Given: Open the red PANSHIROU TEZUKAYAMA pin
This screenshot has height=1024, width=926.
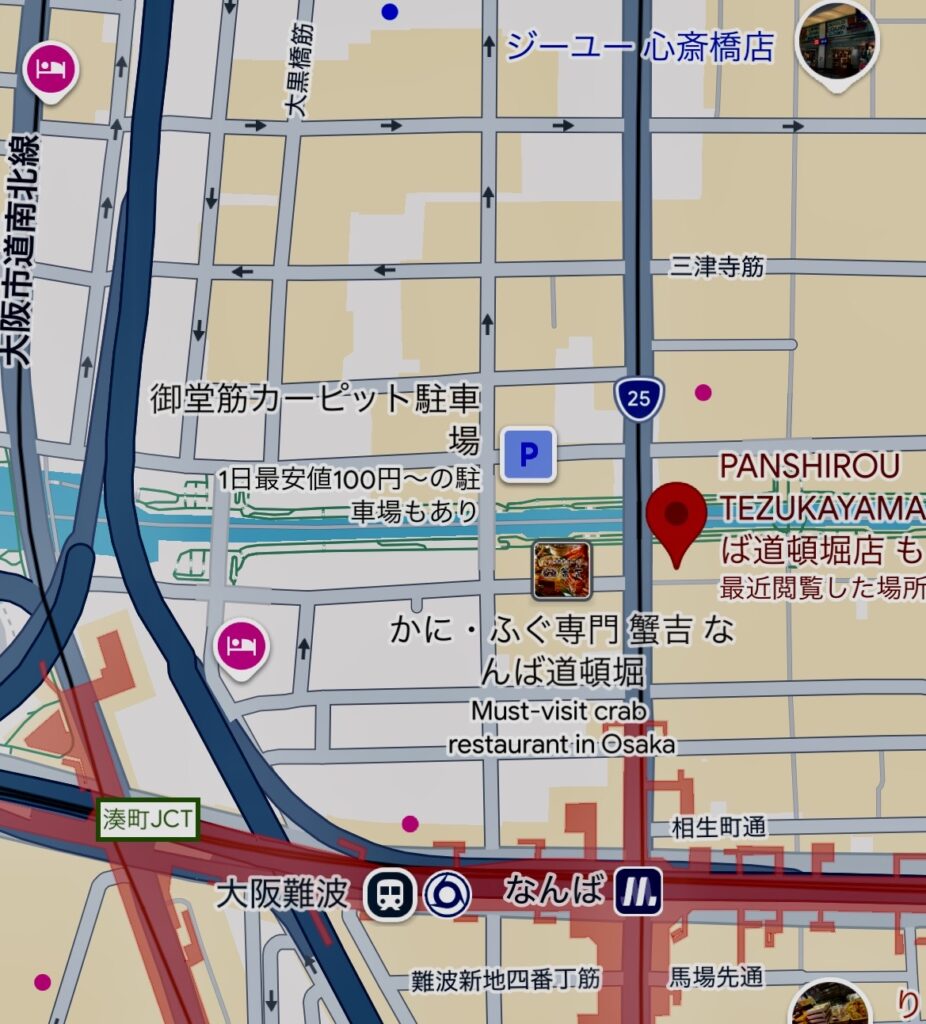Looking at the screenshot, I should pyautogui.click(x=676, y=517).
